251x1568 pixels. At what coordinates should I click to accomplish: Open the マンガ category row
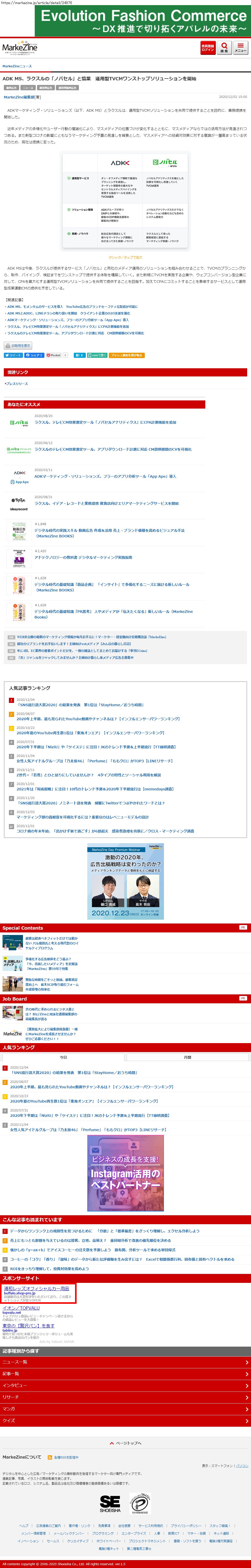[126, 1409]
